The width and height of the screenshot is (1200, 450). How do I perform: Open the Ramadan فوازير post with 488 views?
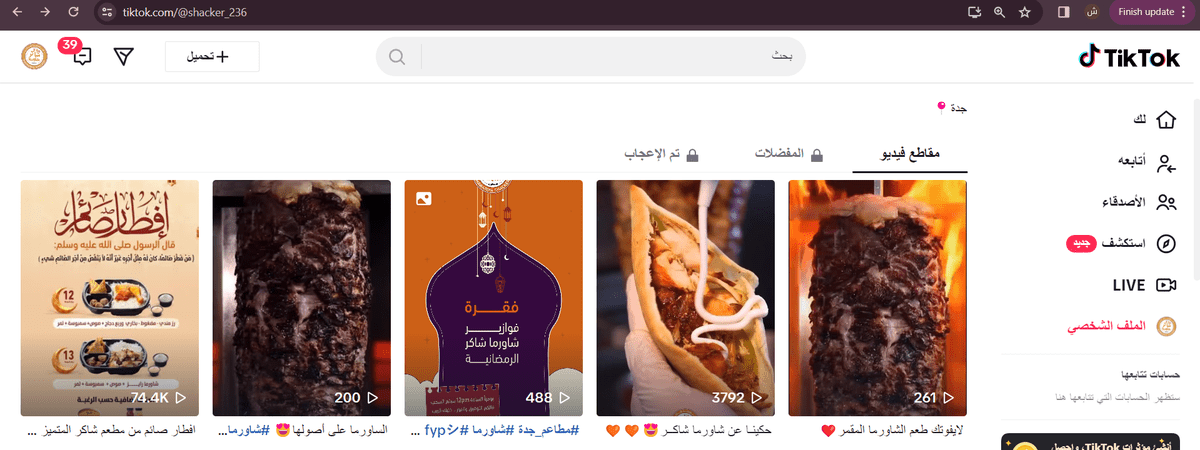[493, 297]
